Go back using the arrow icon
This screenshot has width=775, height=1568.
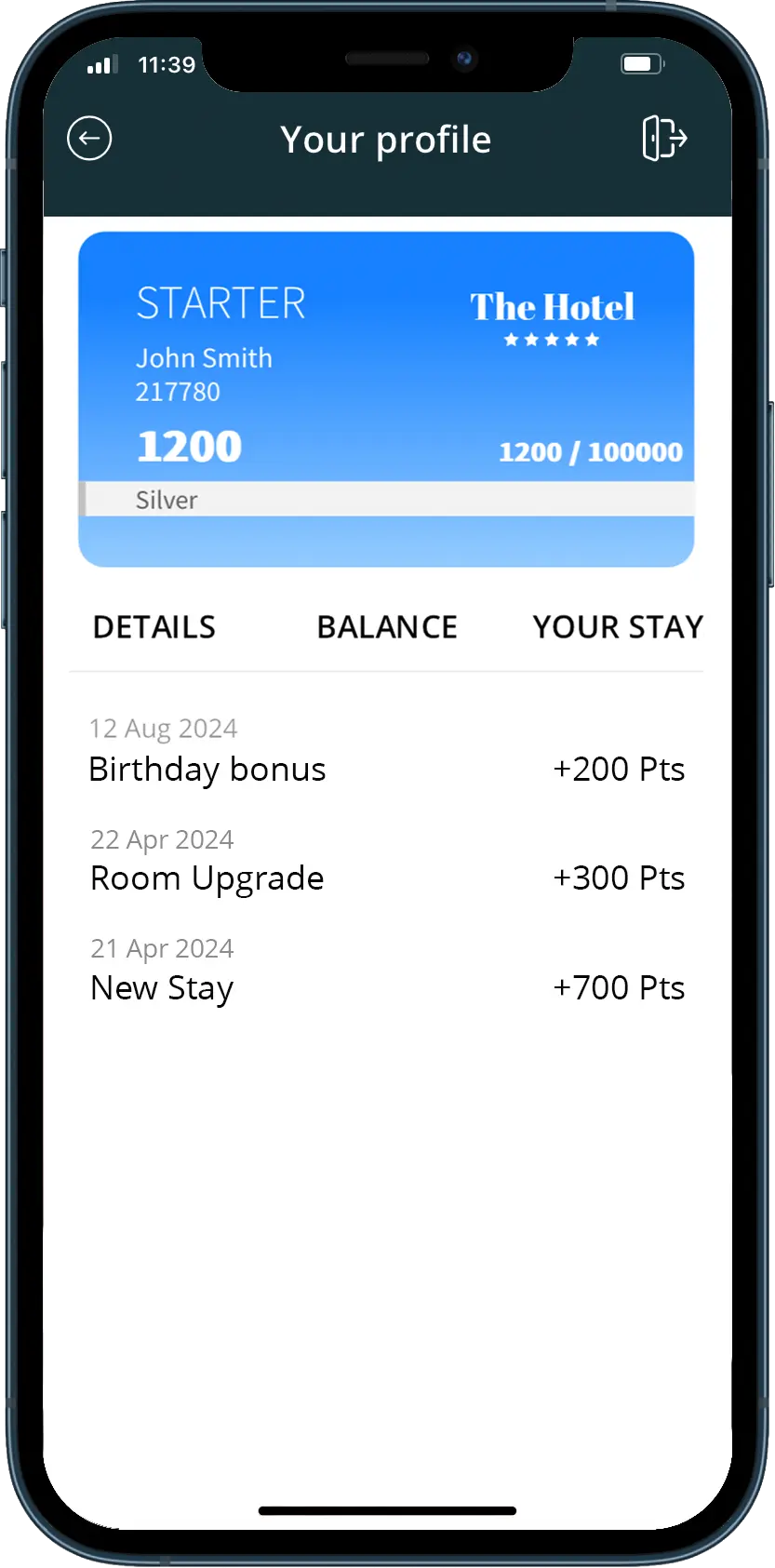[x=89, y=140]
